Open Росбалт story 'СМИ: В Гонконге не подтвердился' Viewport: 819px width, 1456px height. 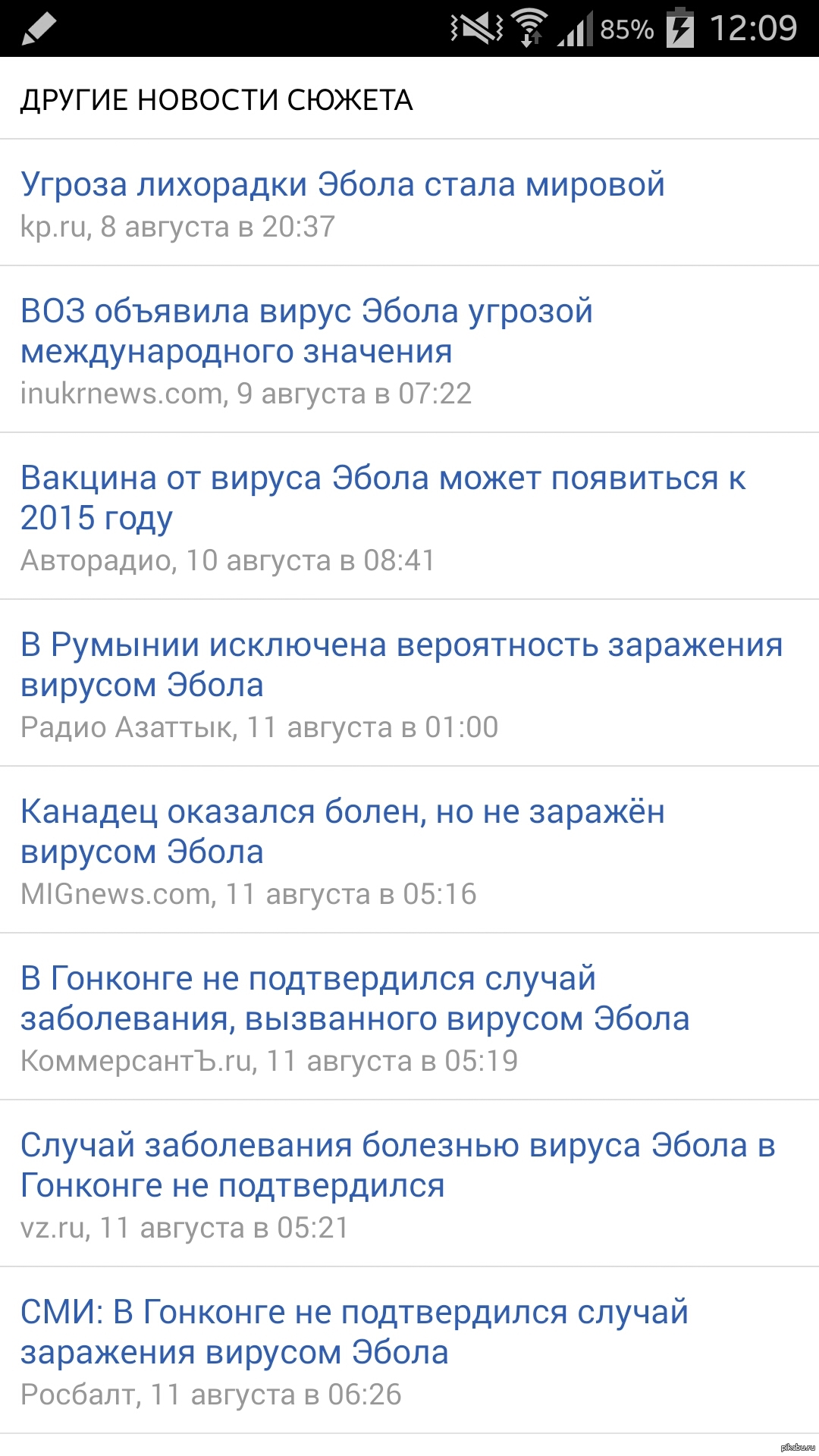(354, 1332)
